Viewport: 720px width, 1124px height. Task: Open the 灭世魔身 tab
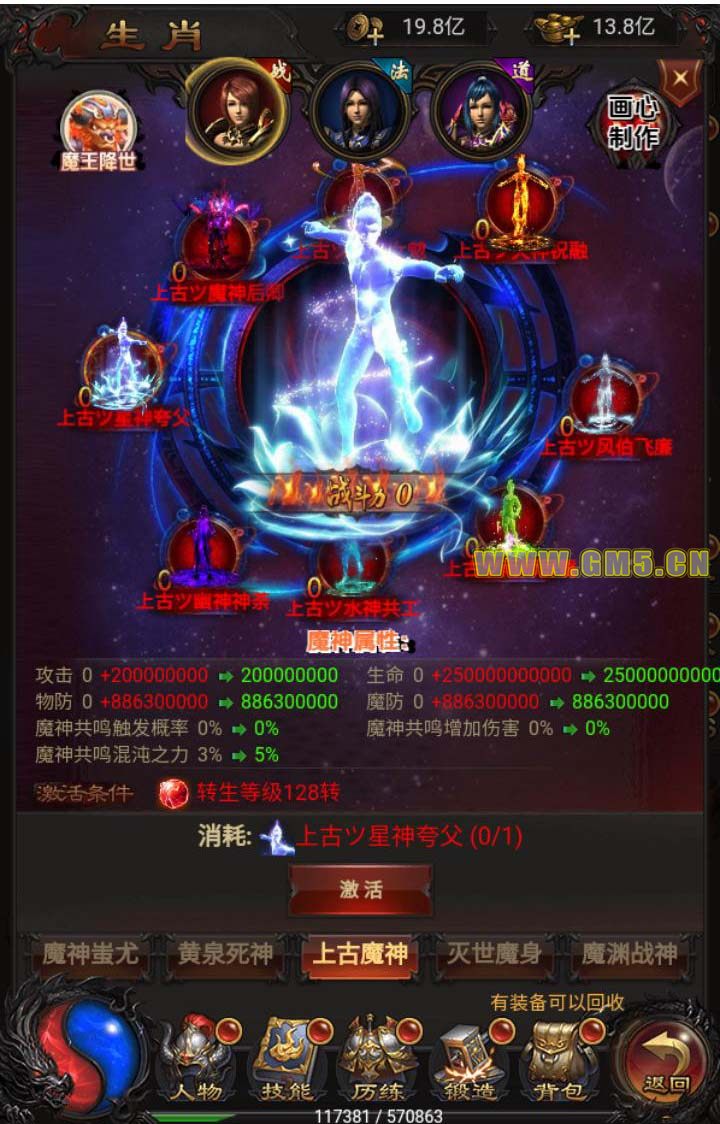(x=494, y=954)
